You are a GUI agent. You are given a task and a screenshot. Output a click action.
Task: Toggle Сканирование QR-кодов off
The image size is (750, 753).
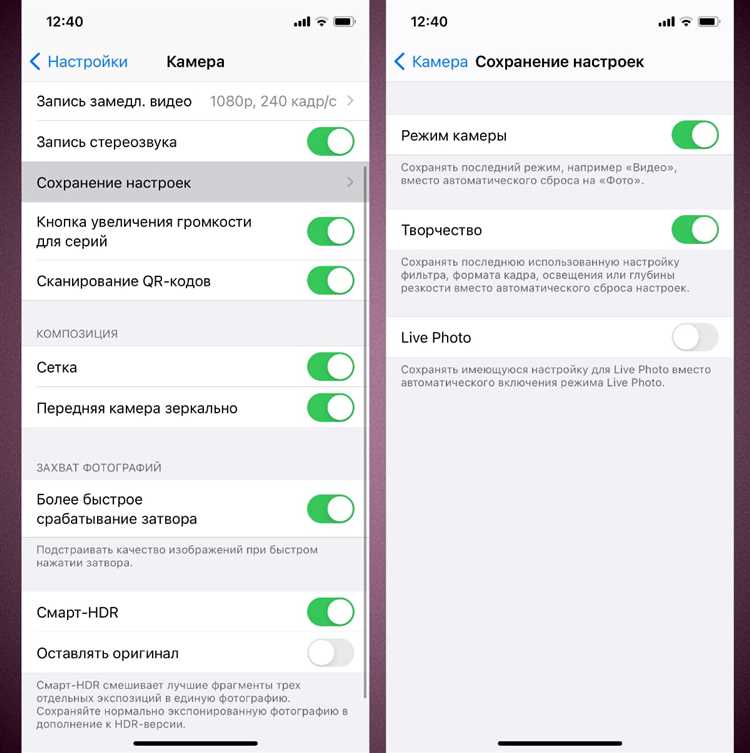pos(330,281)
